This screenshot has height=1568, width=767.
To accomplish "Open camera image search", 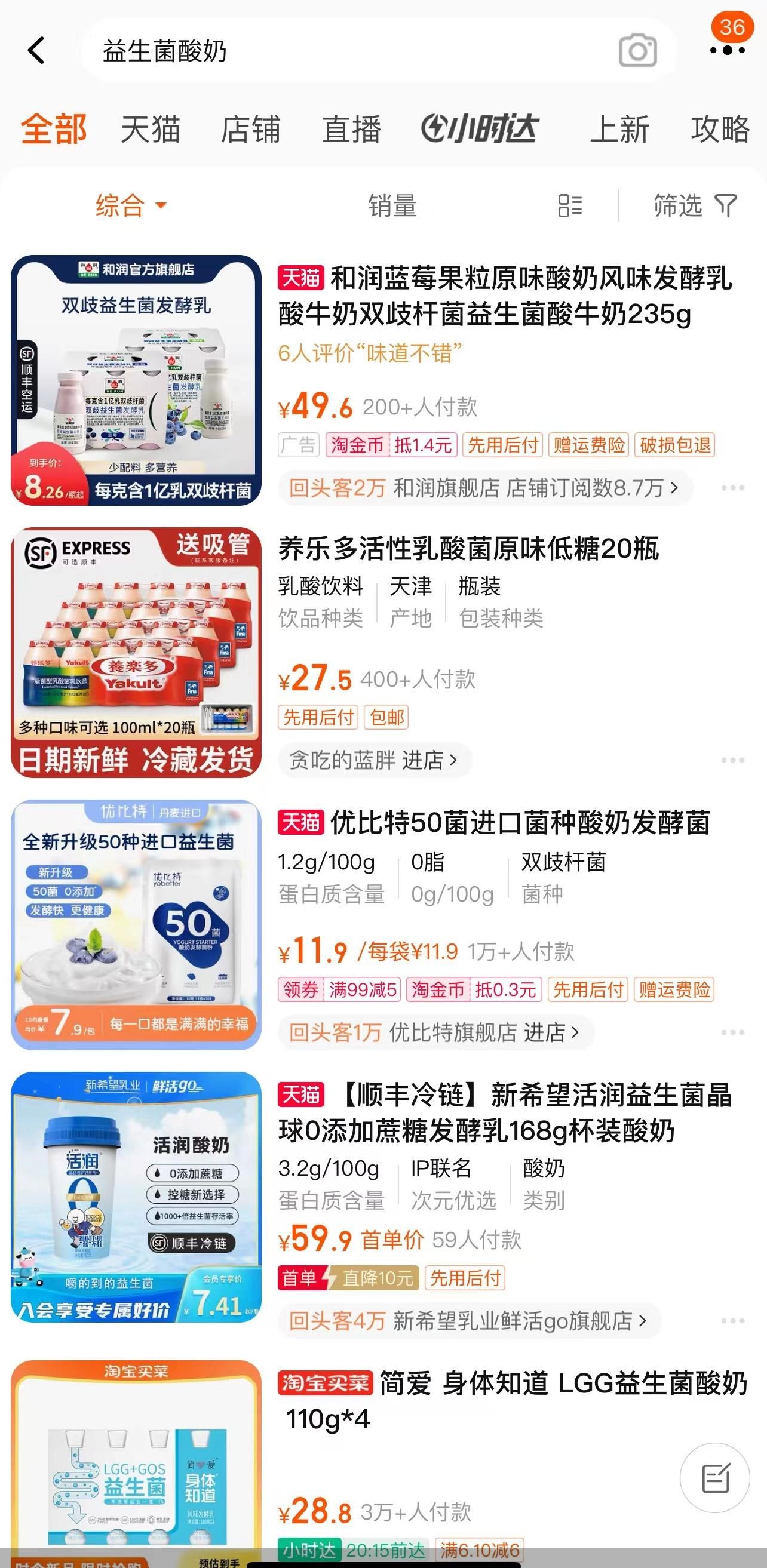I will coord(637,51).
